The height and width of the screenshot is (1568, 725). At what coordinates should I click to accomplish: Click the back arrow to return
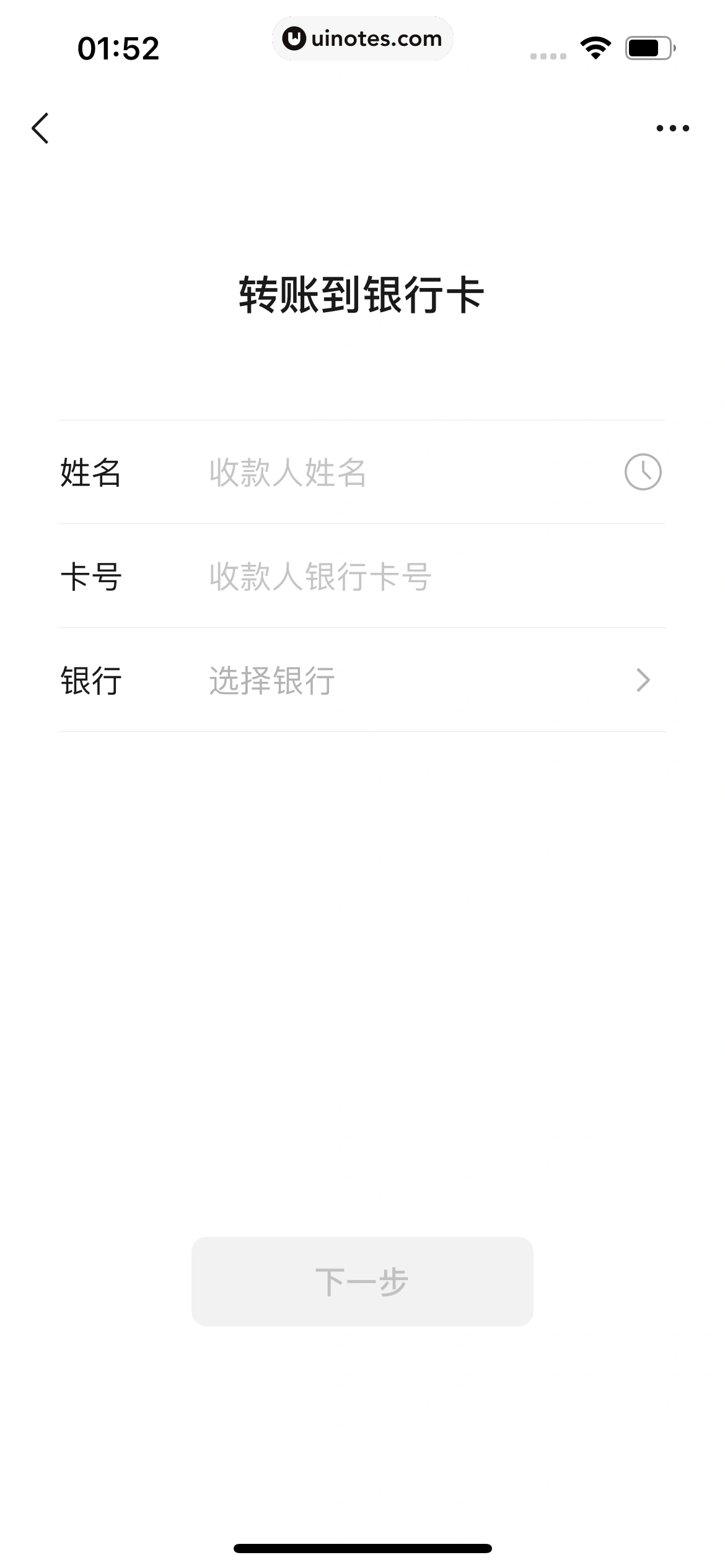(x=41, y=128)
